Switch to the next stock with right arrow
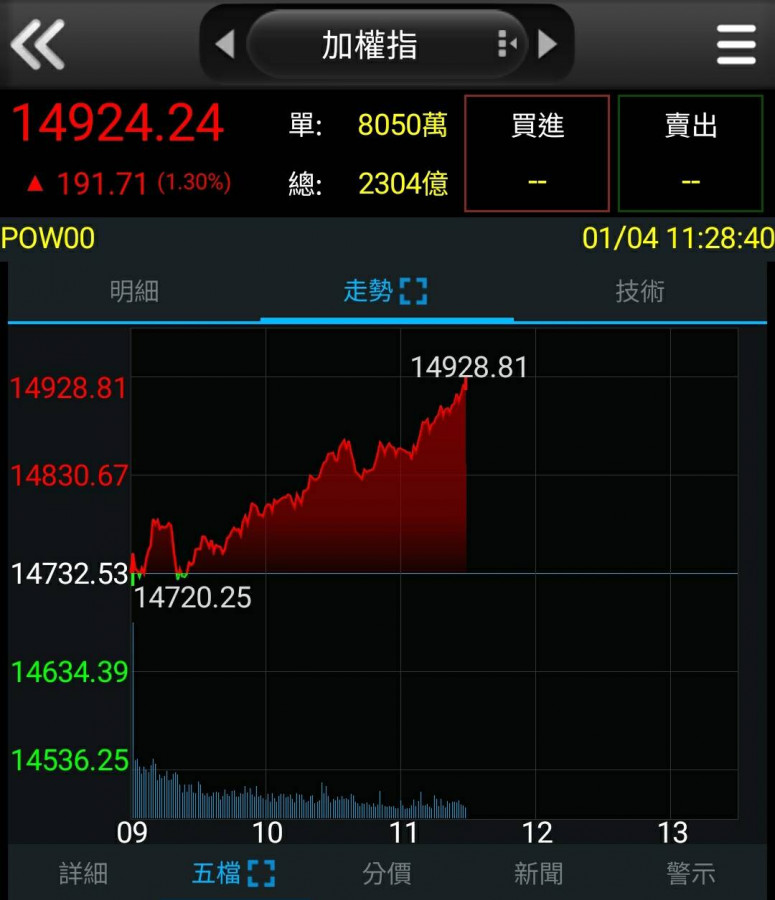This screenshot has width=775, height=900. click(547, 44)
